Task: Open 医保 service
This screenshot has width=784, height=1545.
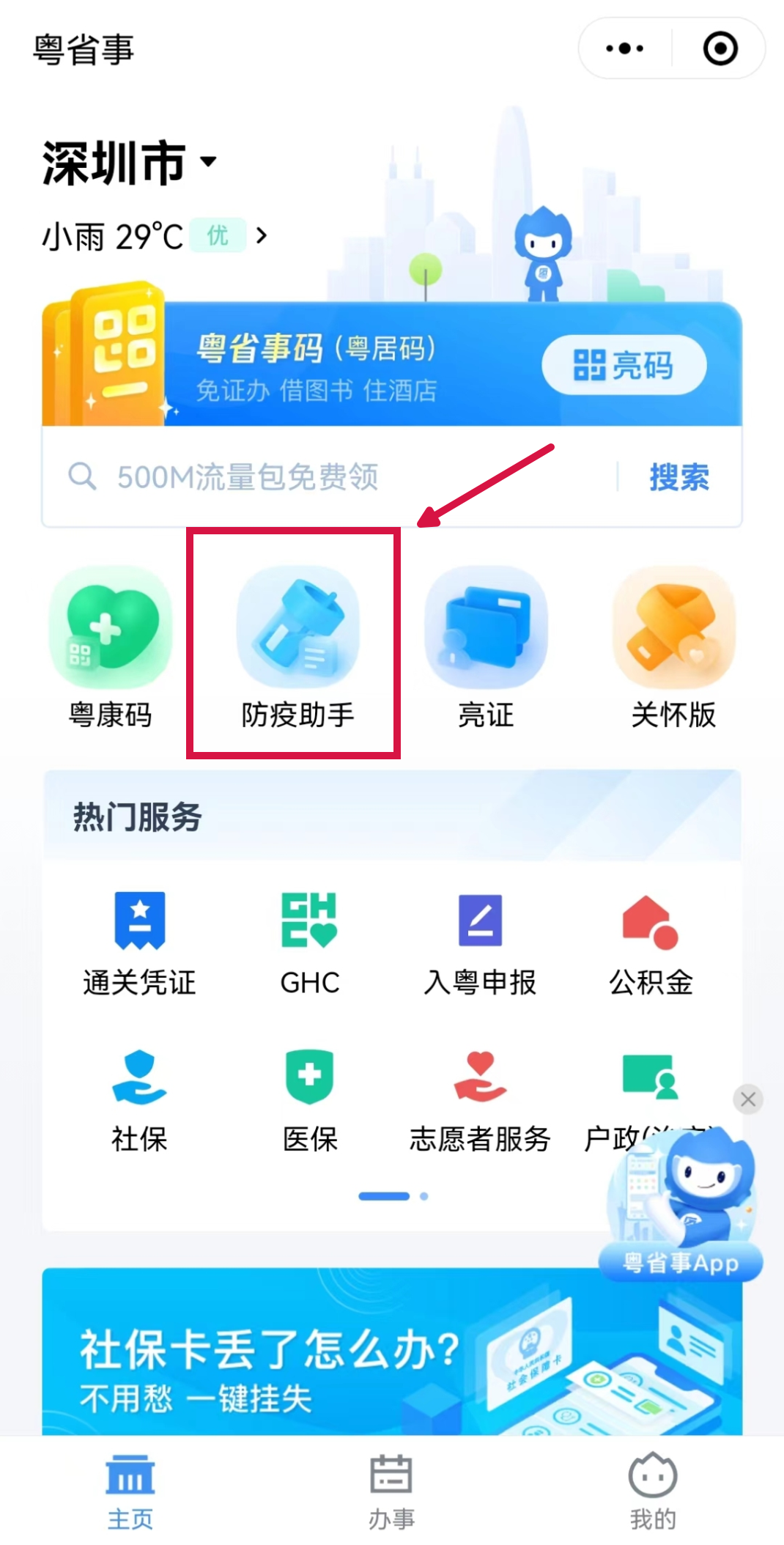Action: click(309, 1099)
